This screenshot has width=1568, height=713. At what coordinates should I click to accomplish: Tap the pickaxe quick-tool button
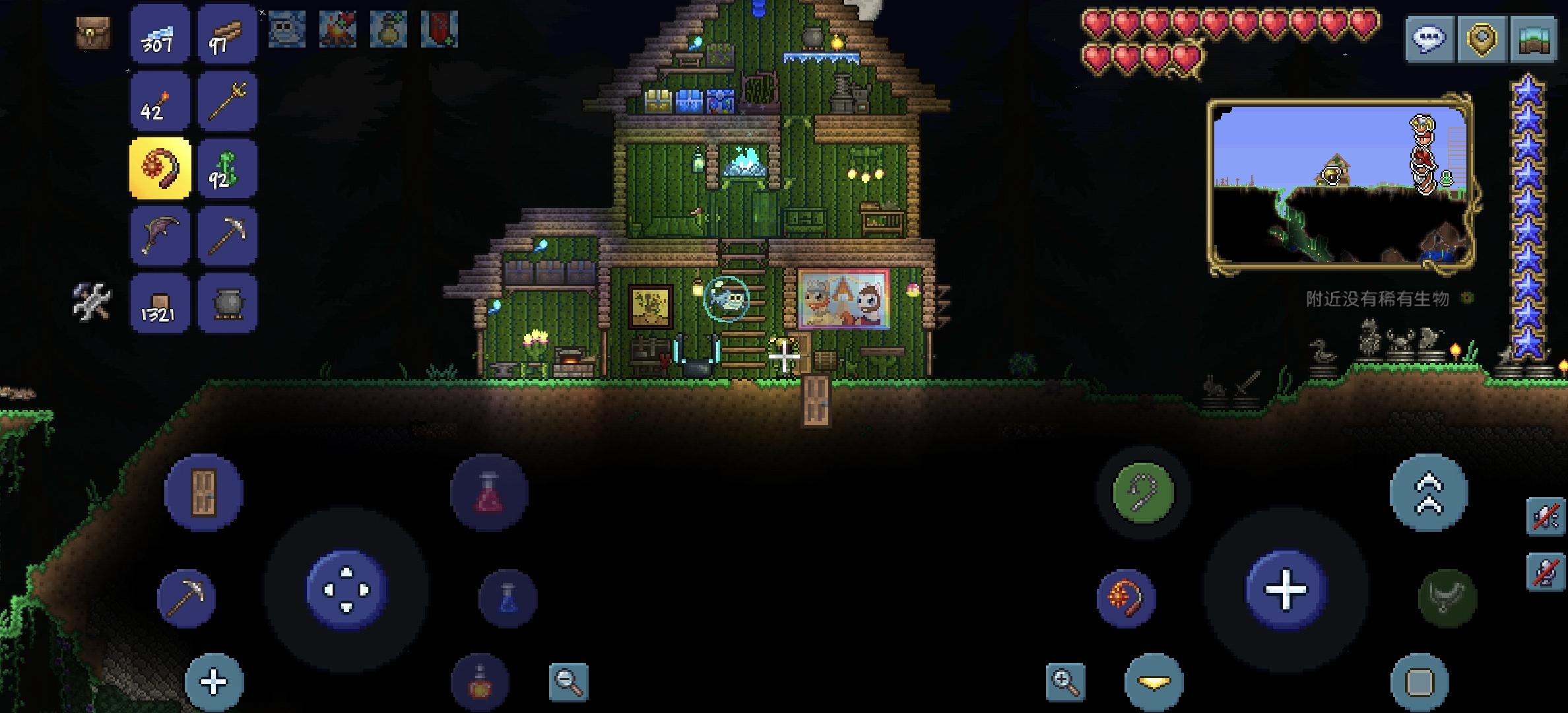[x=187, y=598]
